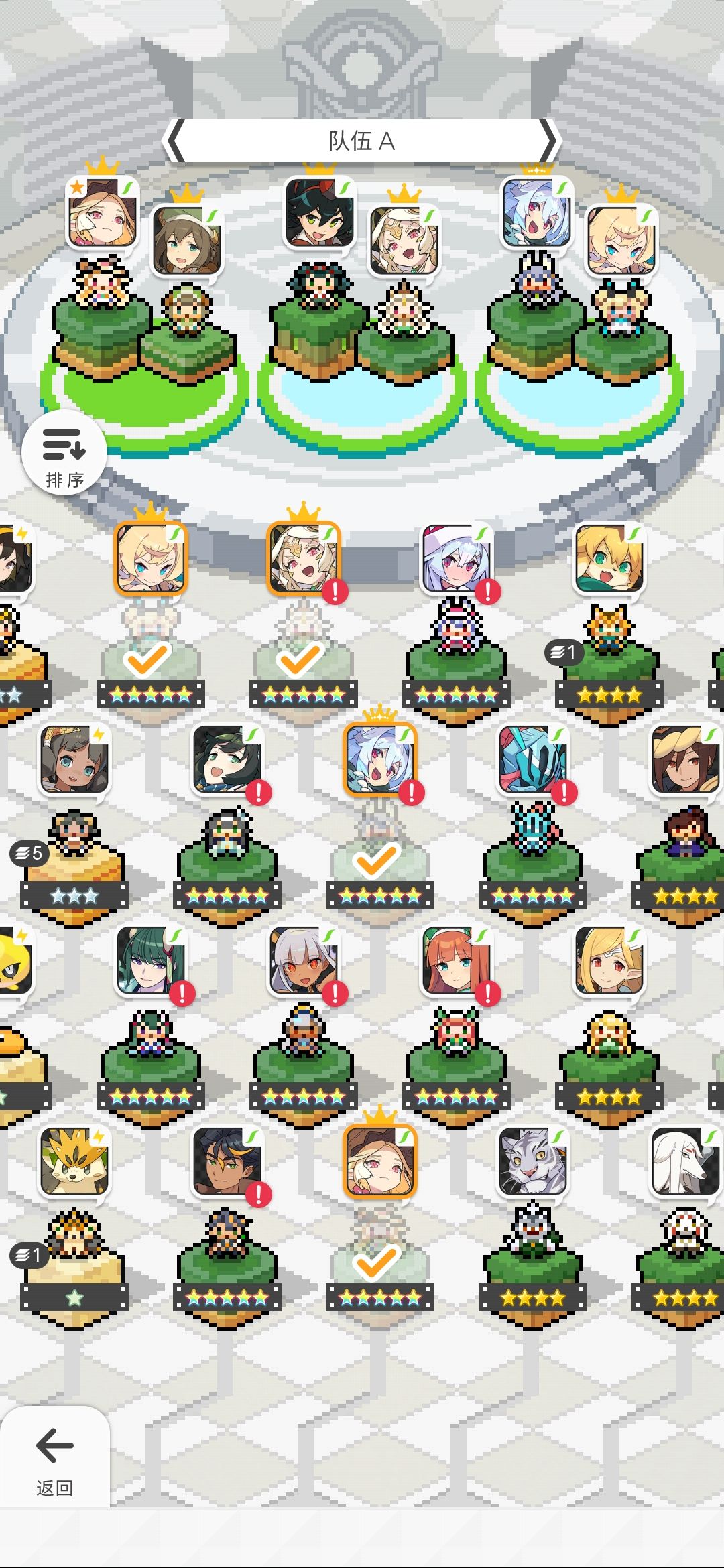Switch to the previous team with the left arrow
This screenshot has width=724, height=1568.
click(176, 141)
